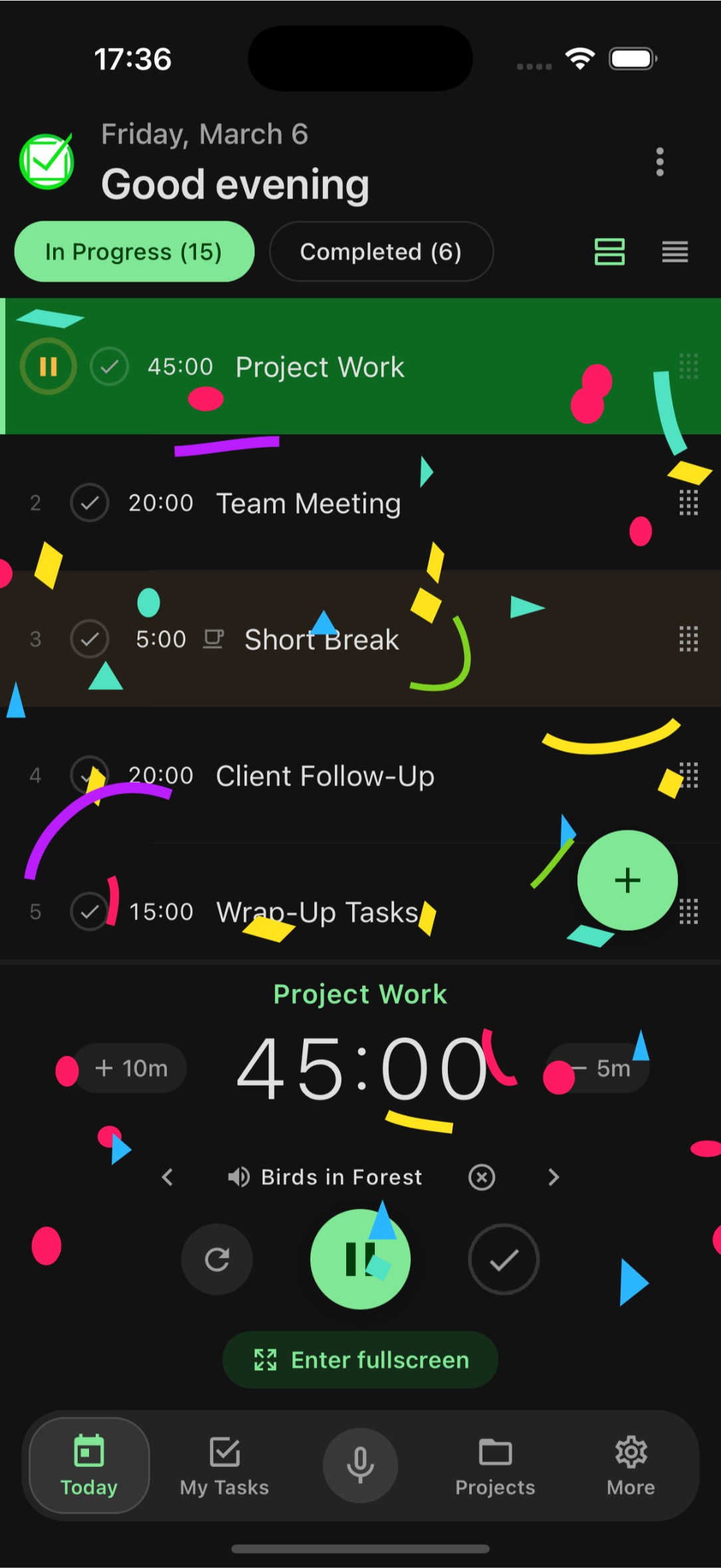
Task: Go to the next ambient sound
Action: (553, 1177)
